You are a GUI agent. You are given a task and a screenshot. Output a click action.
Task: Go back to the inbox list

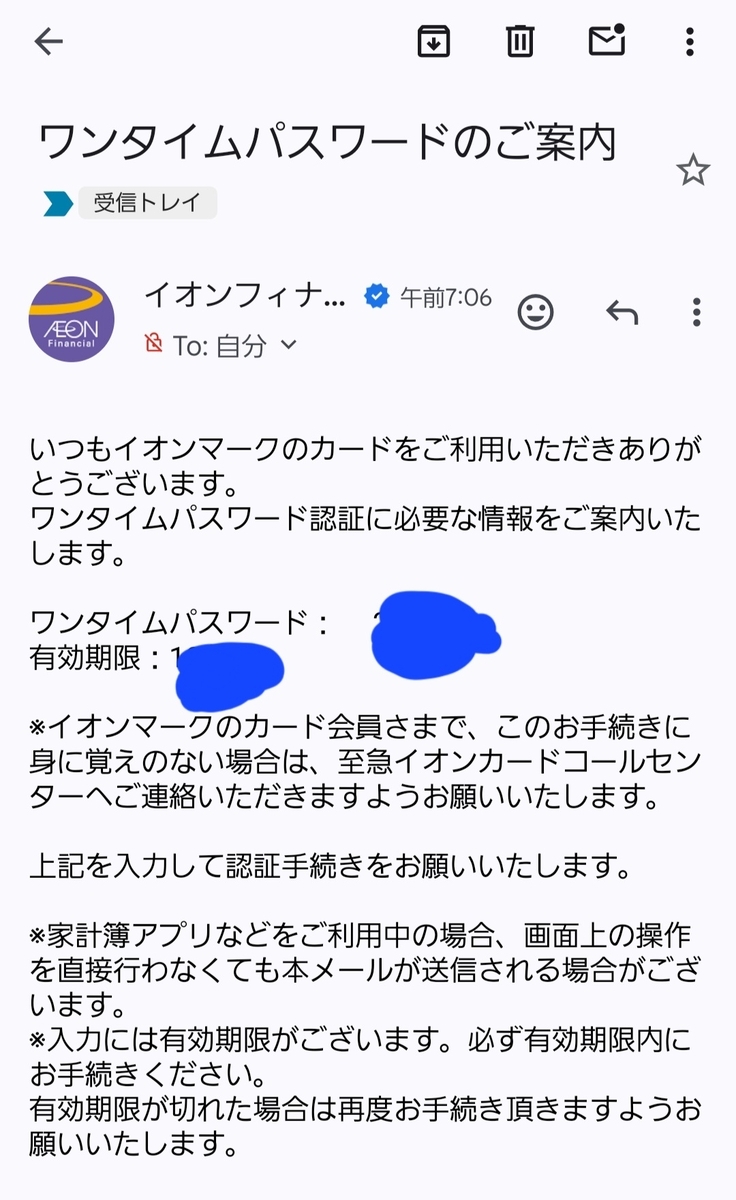point(48,41)
